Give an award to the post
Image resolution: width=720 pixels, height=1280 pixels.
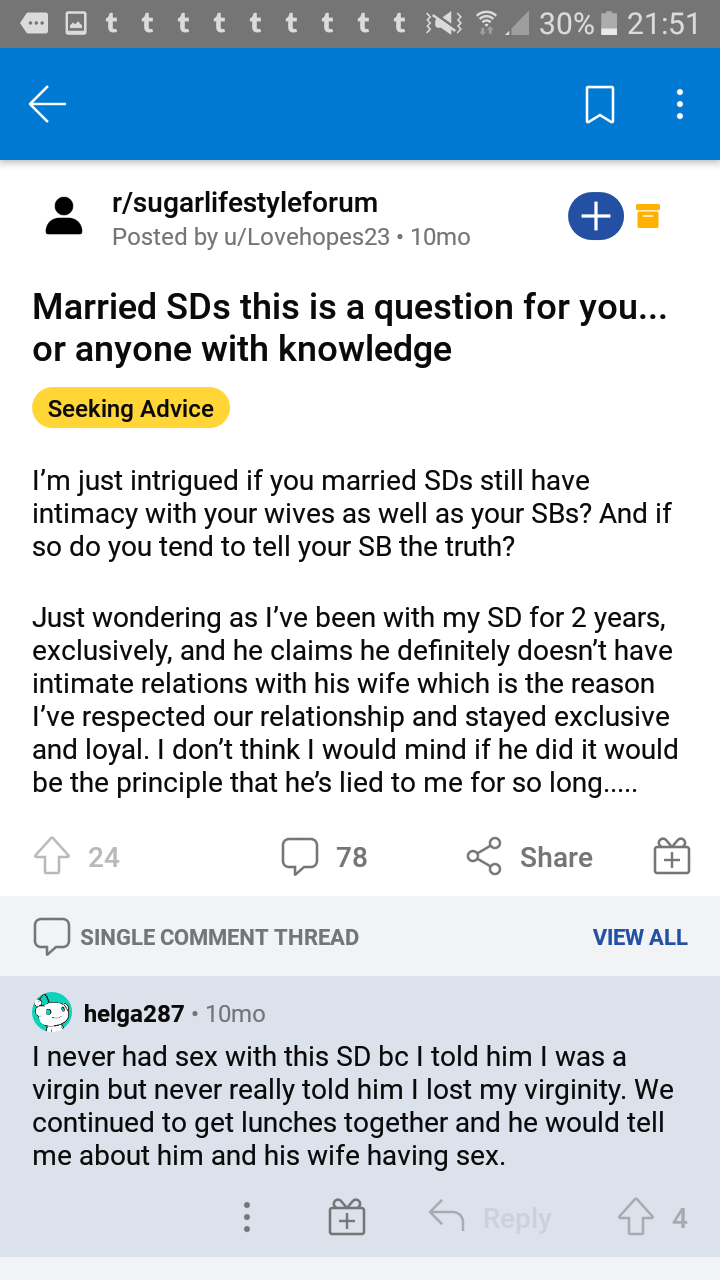click(x=672, y=857)
